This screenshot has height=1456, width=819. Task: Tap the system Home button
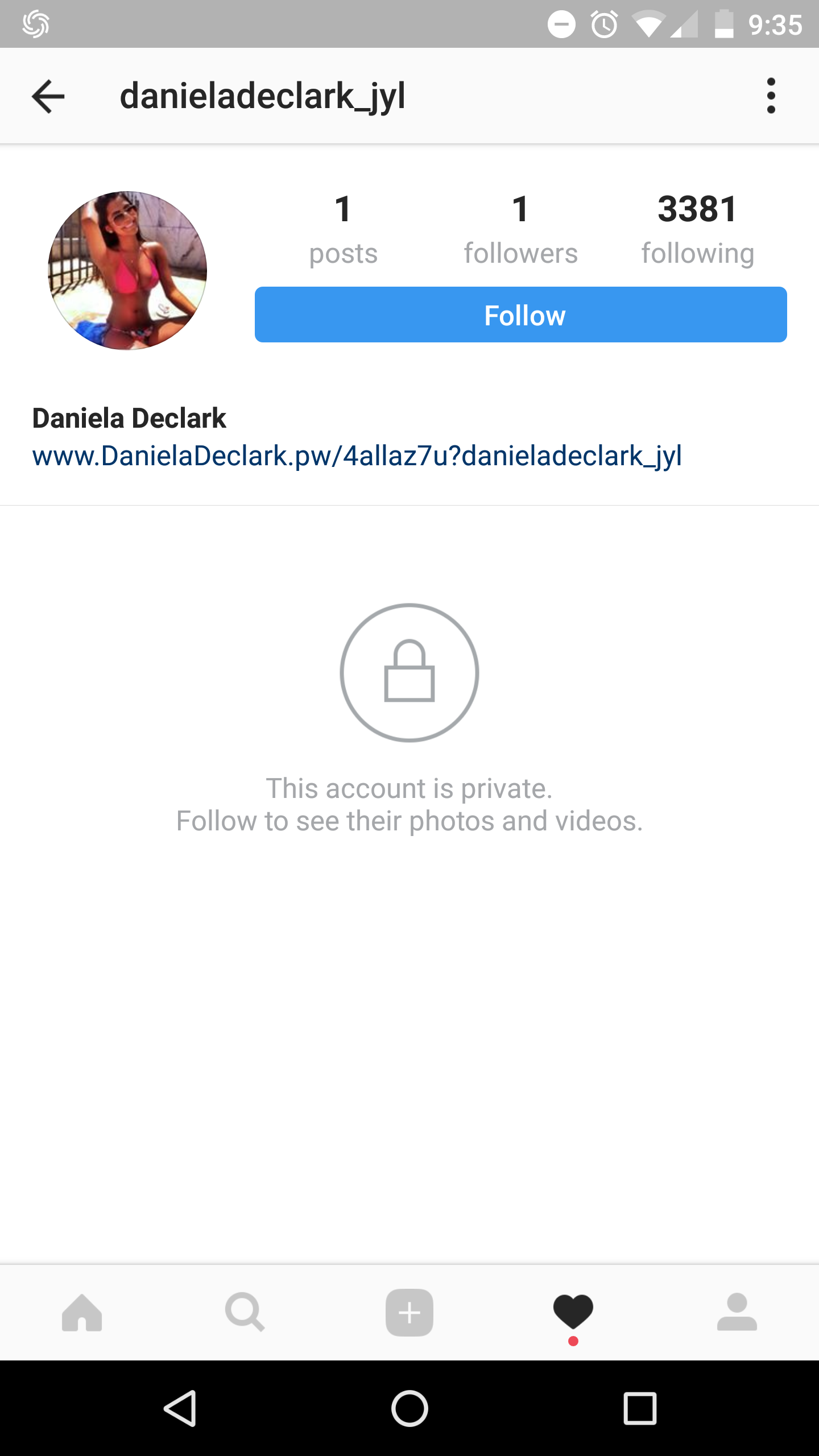pos(409,1409)
